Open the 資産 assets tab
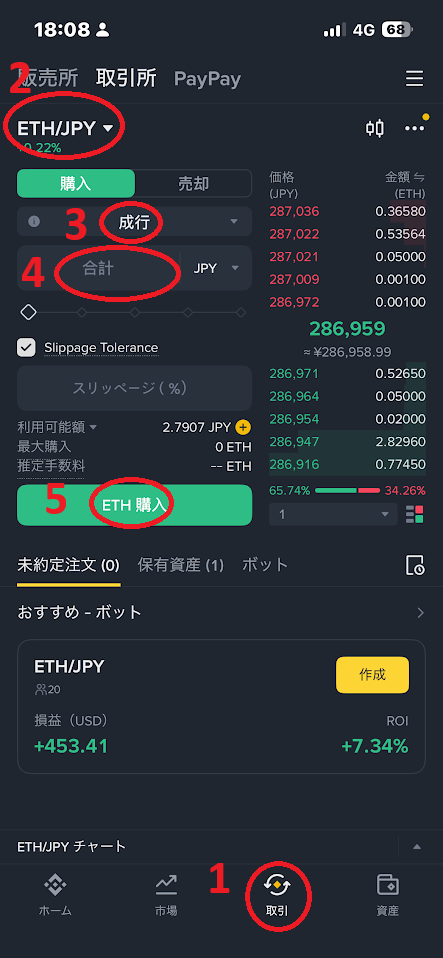The height and width of the screenshot is (958, 443). tap(387, 895)
